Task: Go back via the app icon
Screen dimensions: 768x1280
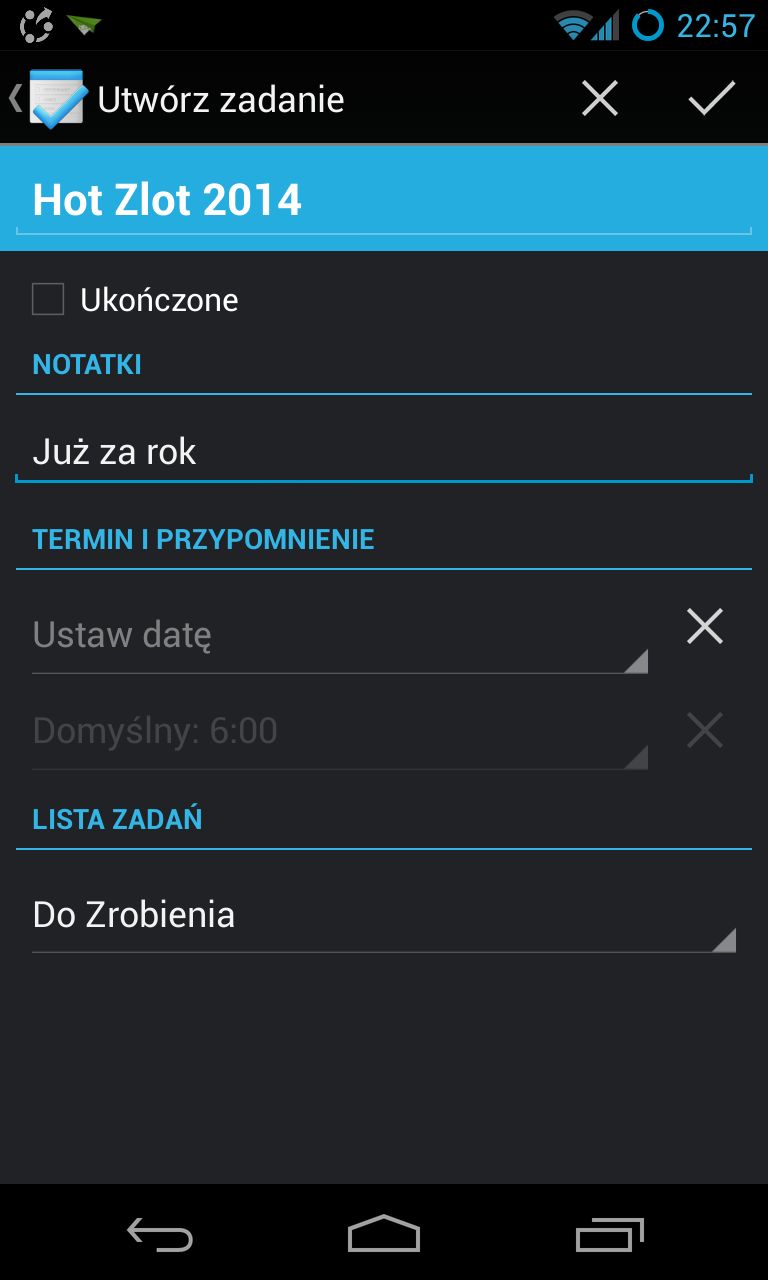Action: click(48, 98)
